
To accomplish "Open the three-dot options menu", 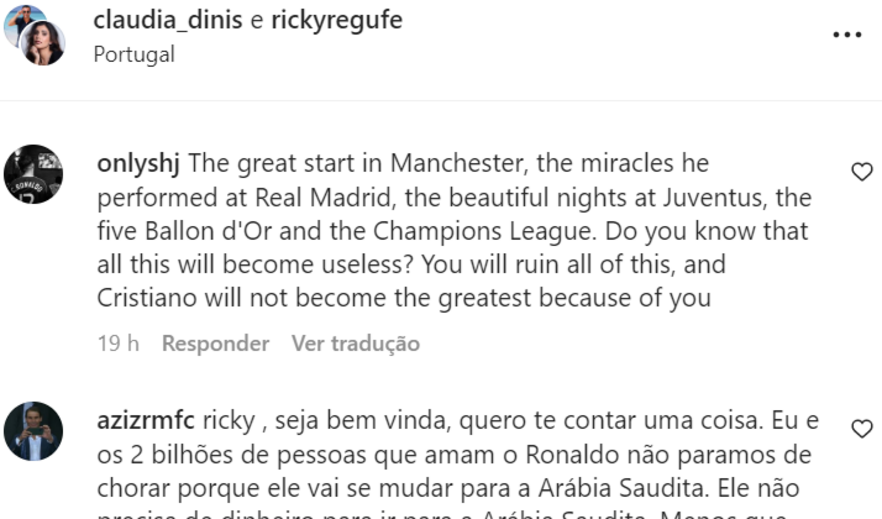I will coord(846,35).
